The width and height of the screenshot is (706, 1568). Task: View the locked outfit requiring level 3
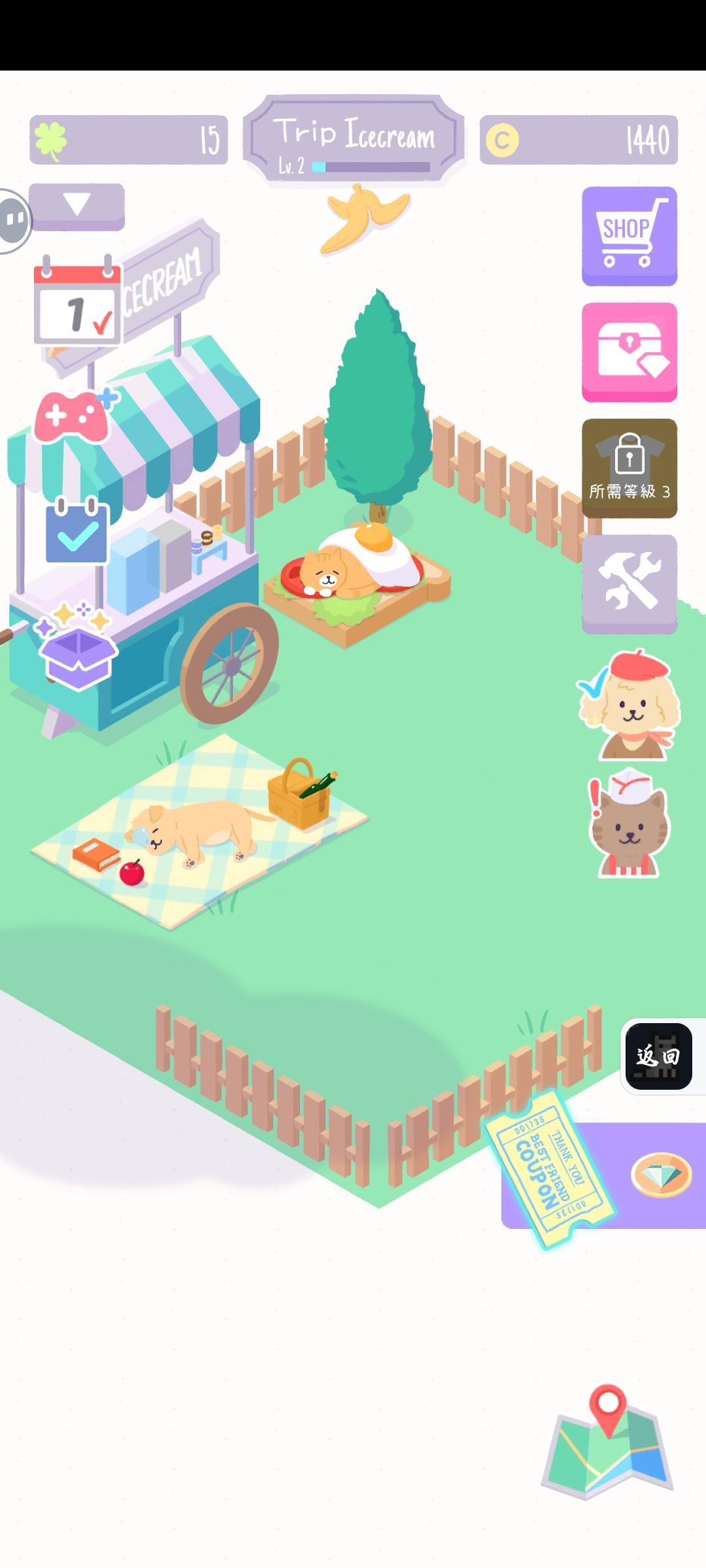(630, 468)
